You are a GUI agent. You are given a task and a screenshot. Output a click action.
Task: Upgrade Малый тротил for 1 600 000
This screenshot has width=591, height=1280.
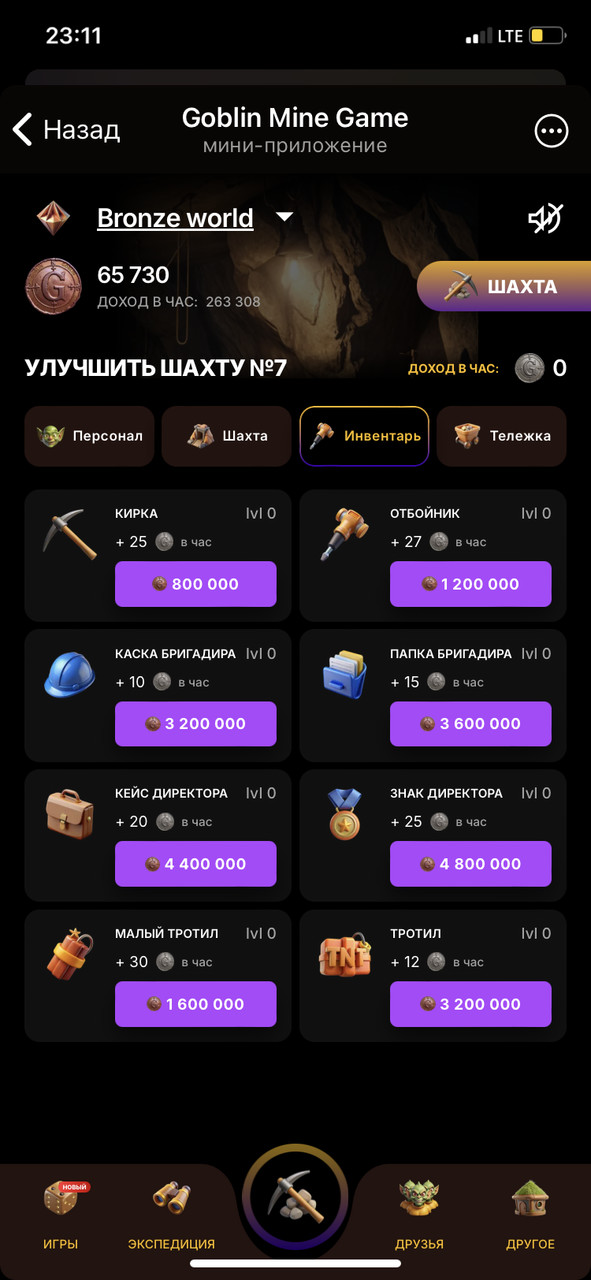click(x=196, y=1004)
